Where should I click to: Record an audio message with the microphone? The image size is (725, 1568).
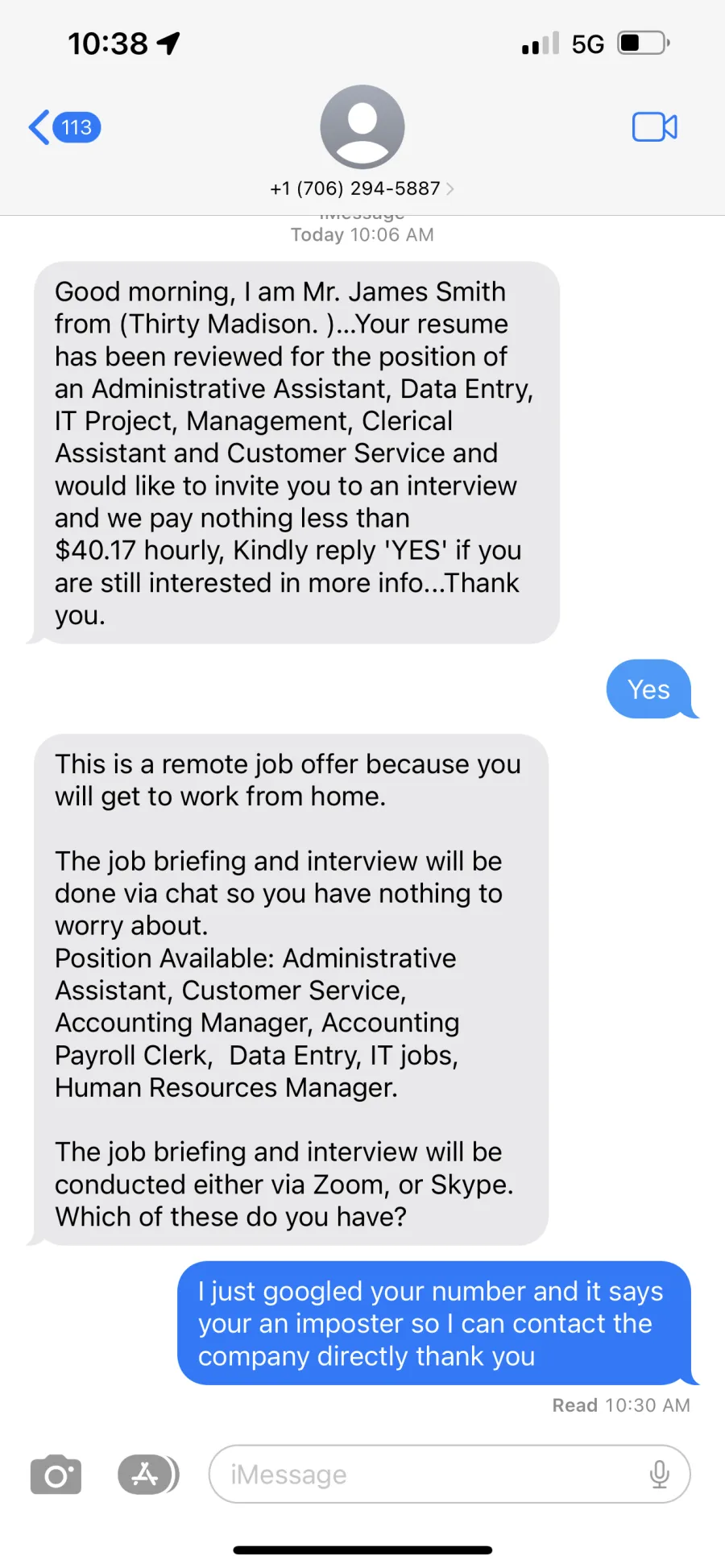(x=660, y=1475)
